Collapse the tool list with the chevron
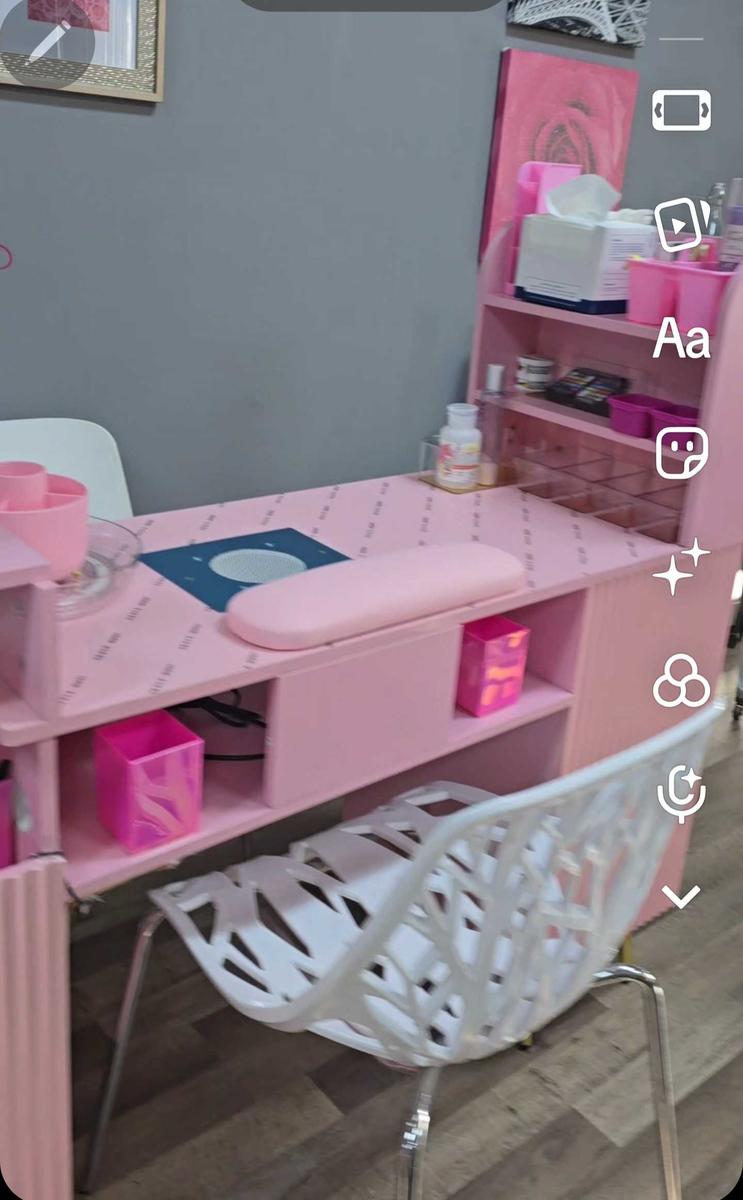 681,897
